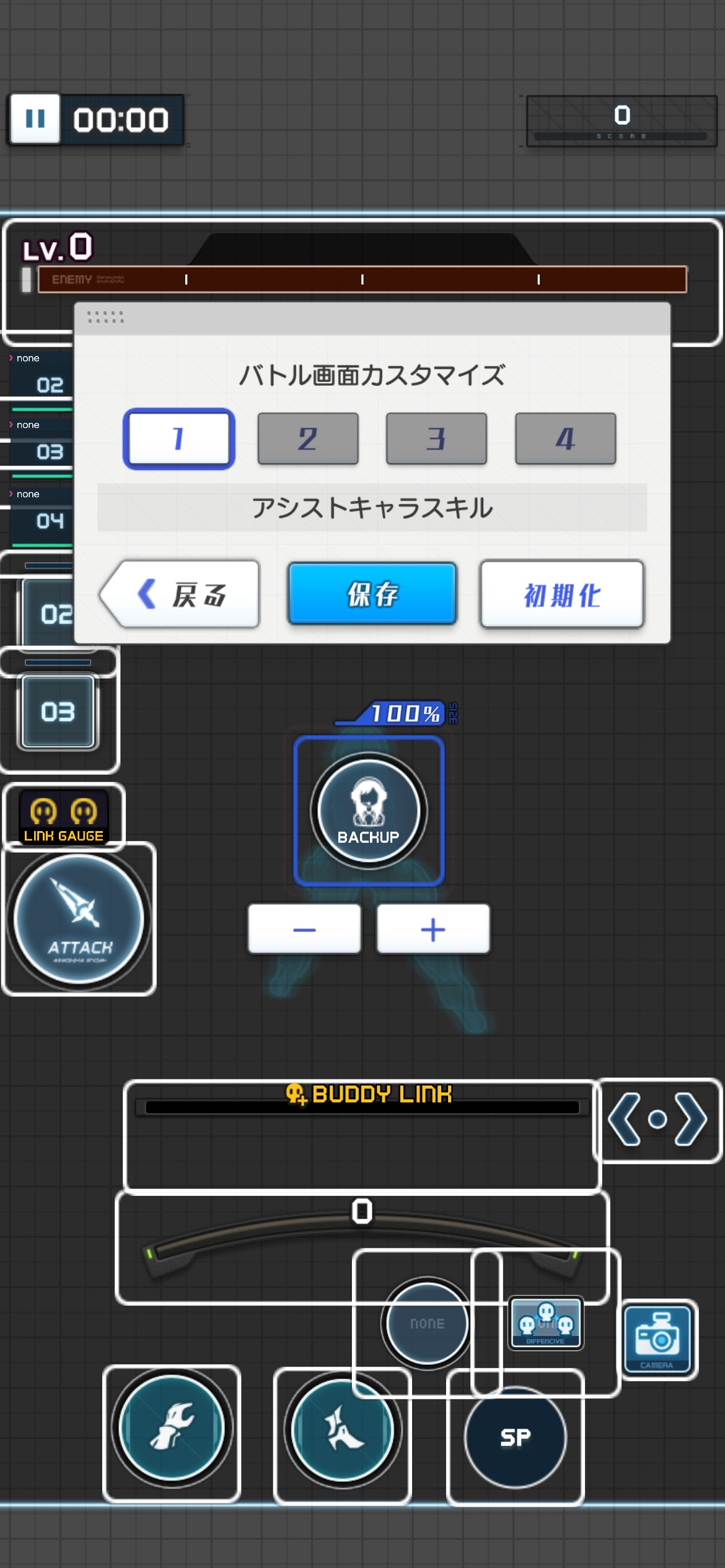Select the round none skill button
725x1568 pixels.
click(x=427, y=1323)
